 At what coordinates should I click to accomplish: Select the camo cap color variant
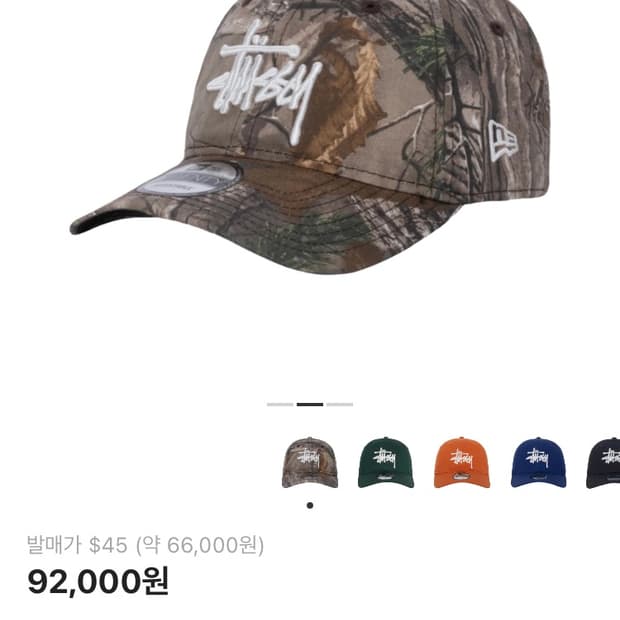(310, 463)
